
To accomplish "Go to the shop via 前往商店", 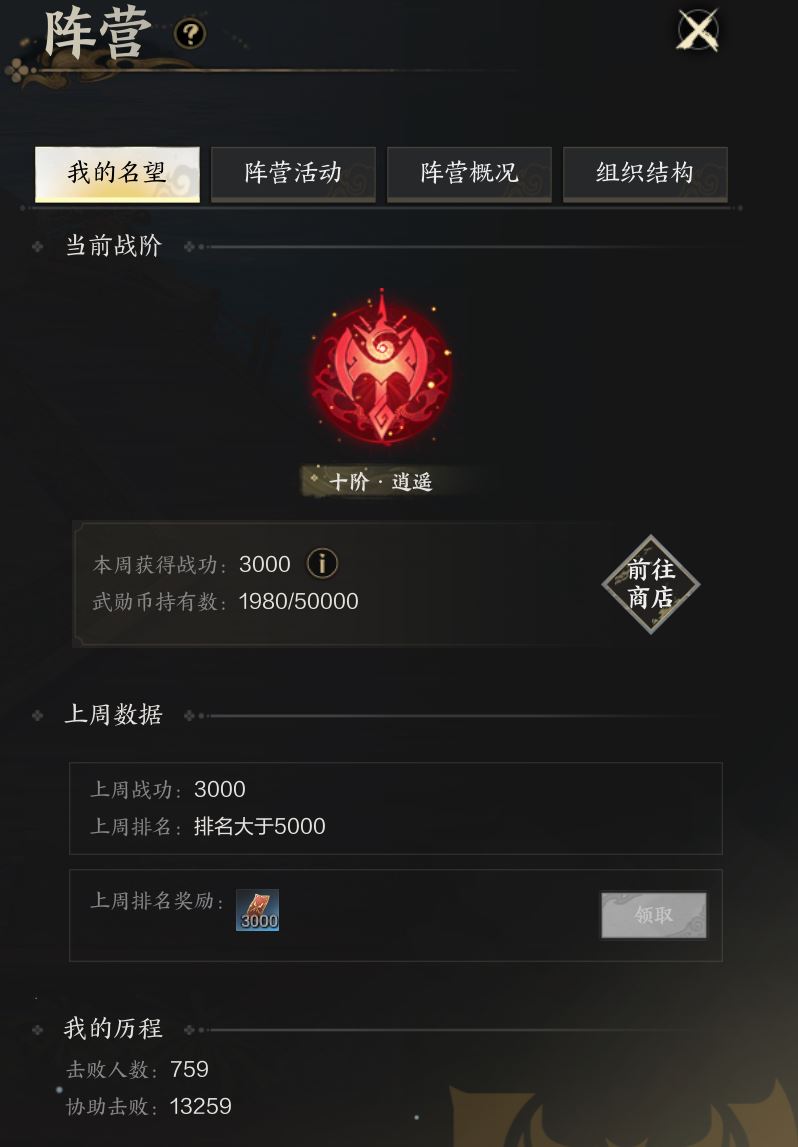I will (651, 584).
